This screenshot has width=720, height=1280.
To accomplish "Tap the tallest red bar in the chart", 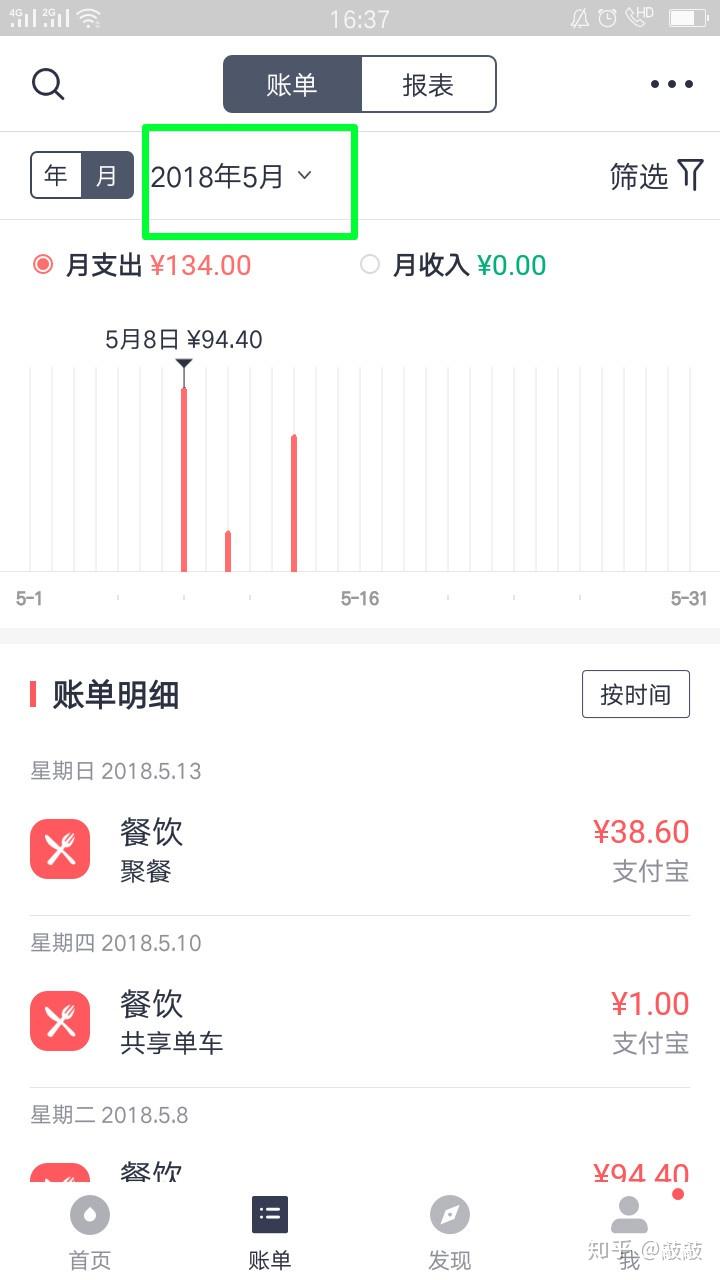I will [x=183, y=480].
